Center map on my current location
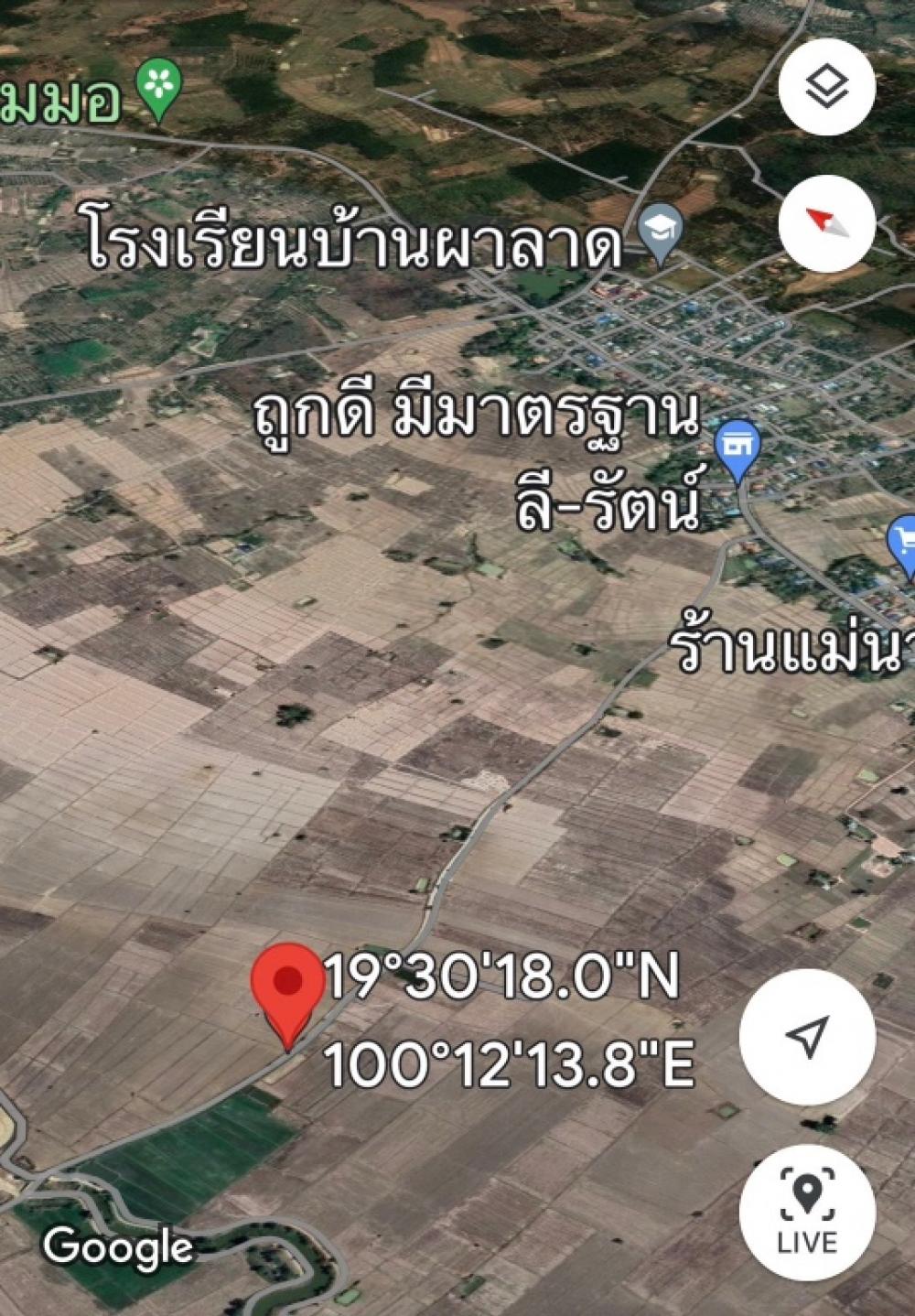The image size is (915, 1316). (807, 1037)
